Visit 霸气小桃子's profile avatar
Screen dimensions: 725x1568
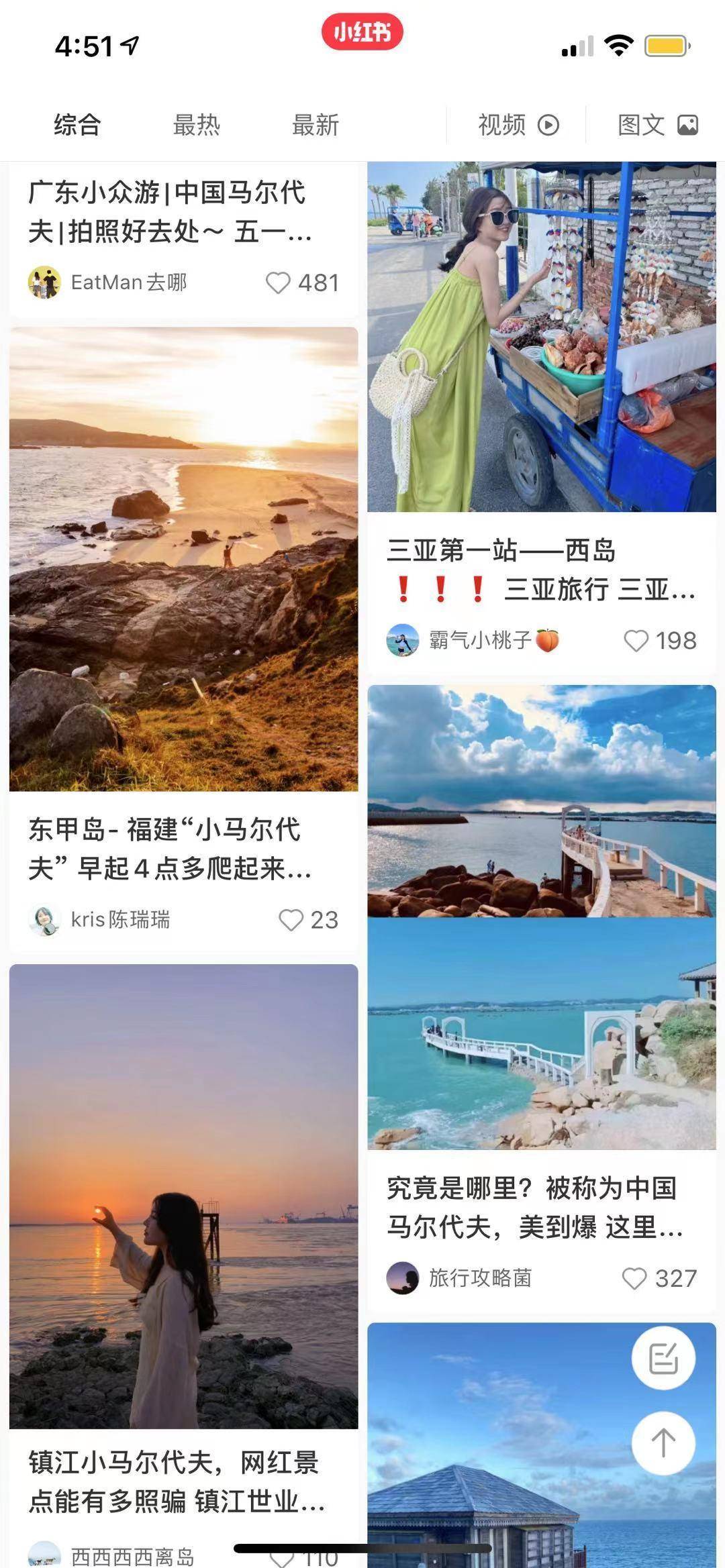(x=403, y=640)
